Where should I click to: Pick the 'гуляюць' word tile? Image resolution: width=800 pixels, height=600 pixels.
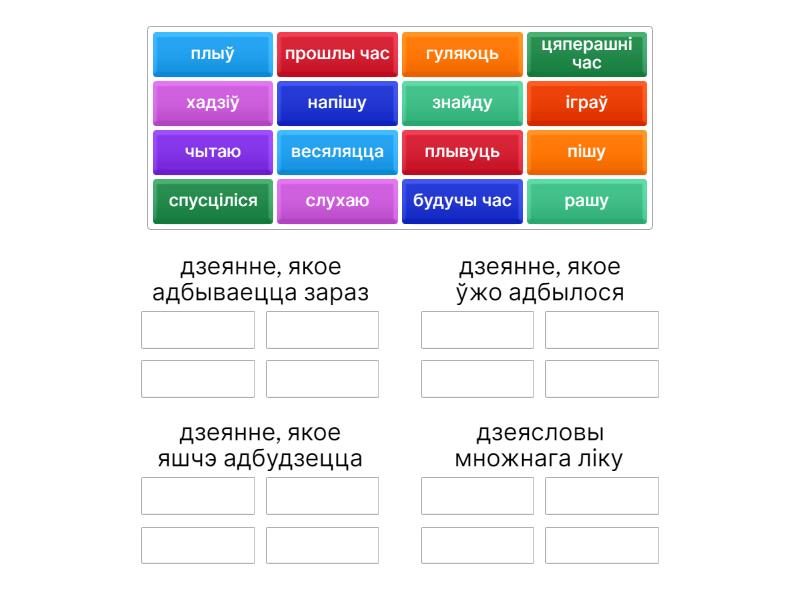(462, 54)
